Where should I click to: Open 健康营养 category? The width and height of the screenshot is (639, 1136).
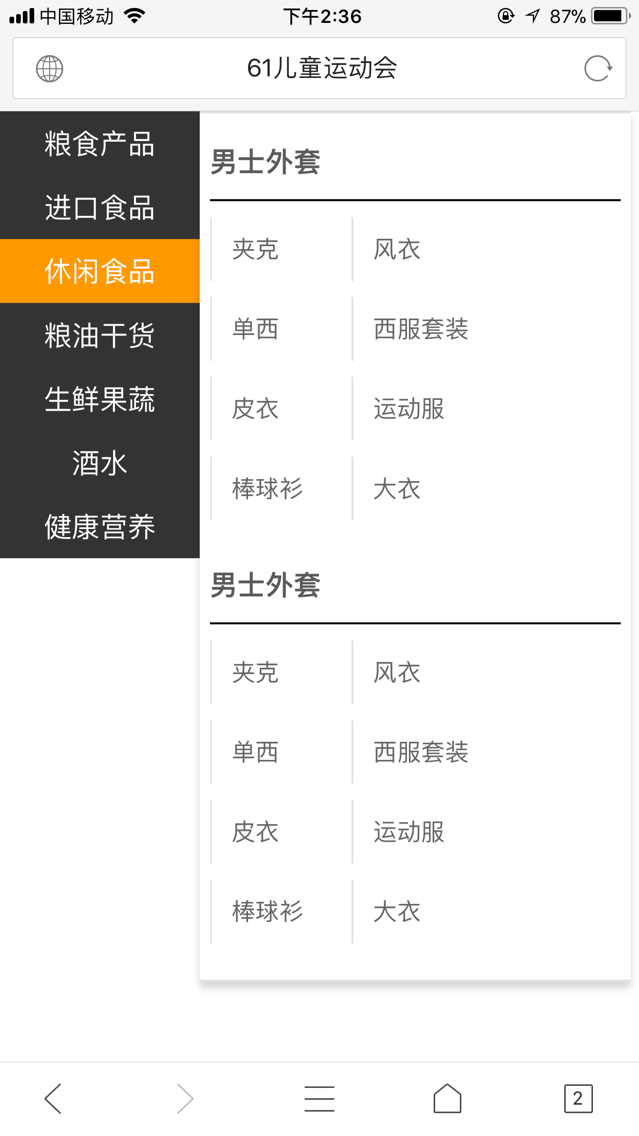(x=99, y=527)
